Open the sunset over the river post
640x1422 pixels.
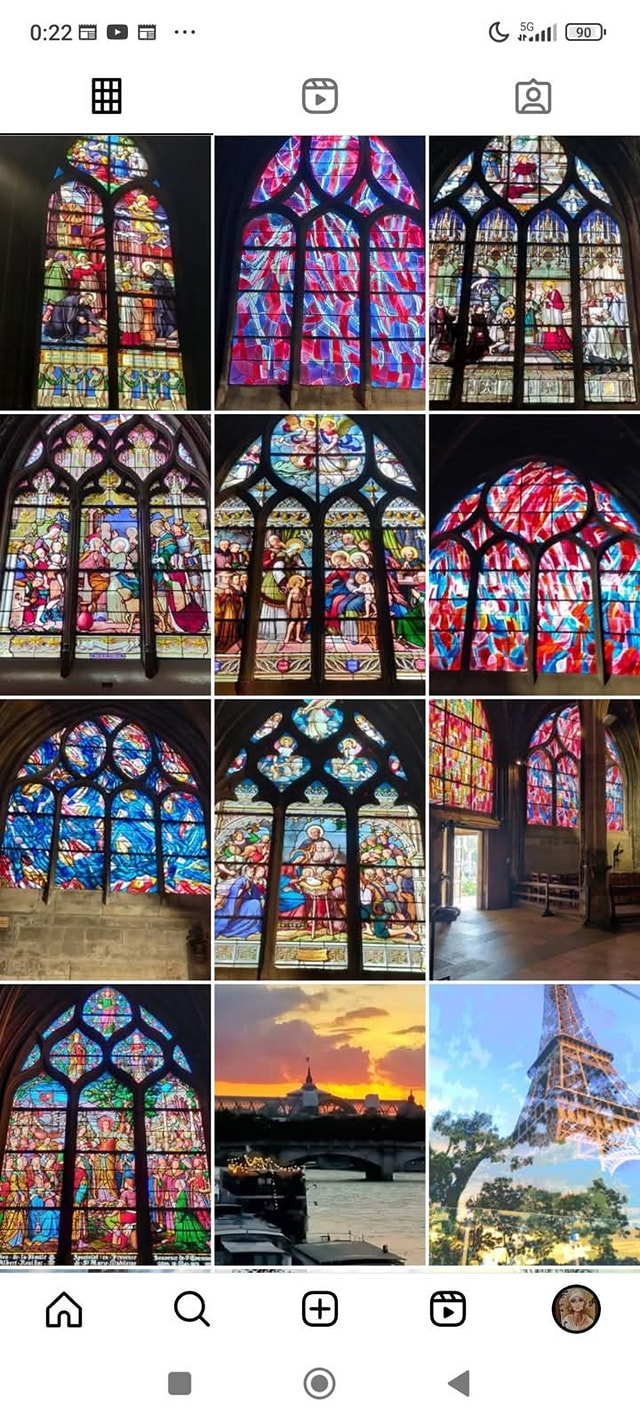(320, 1124)
